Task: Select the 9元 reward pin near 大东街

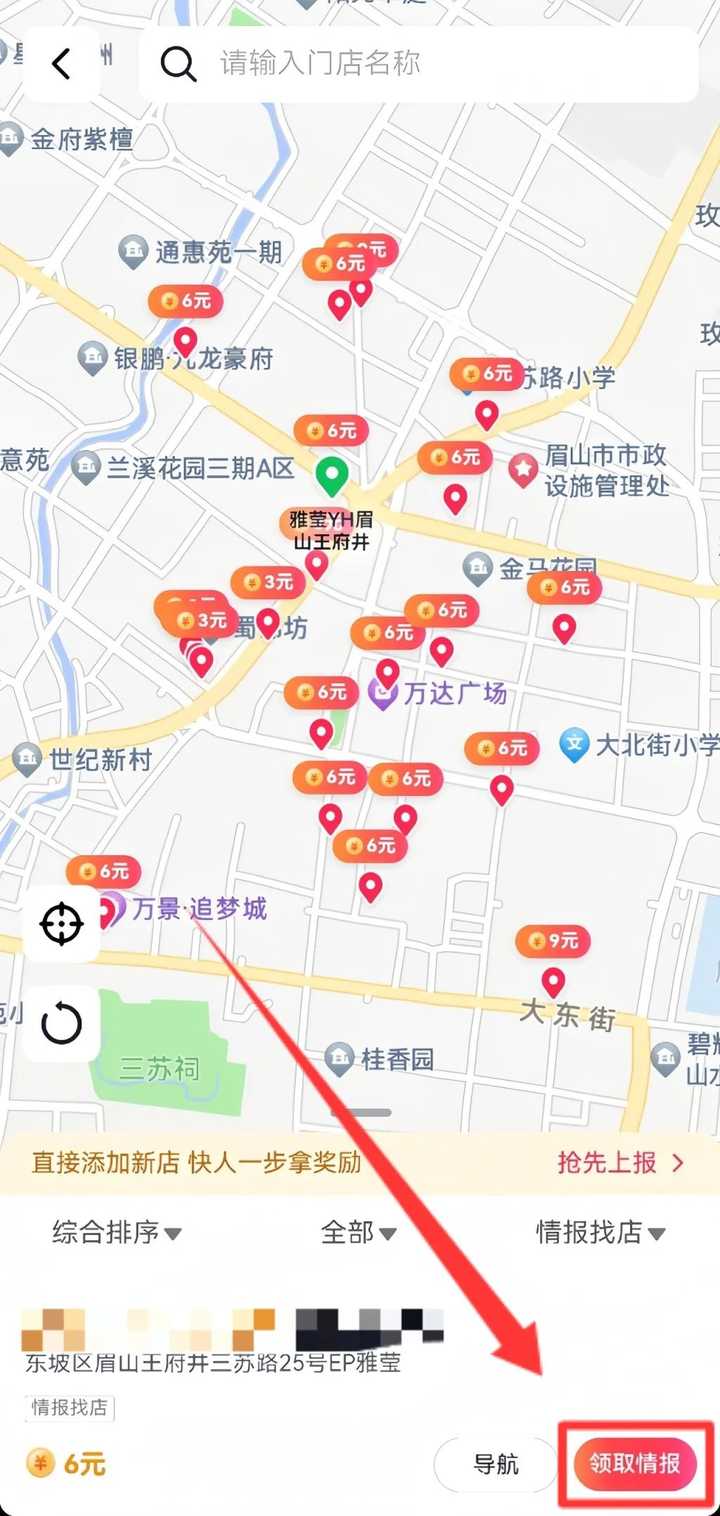Action: (x=553, y=940)
